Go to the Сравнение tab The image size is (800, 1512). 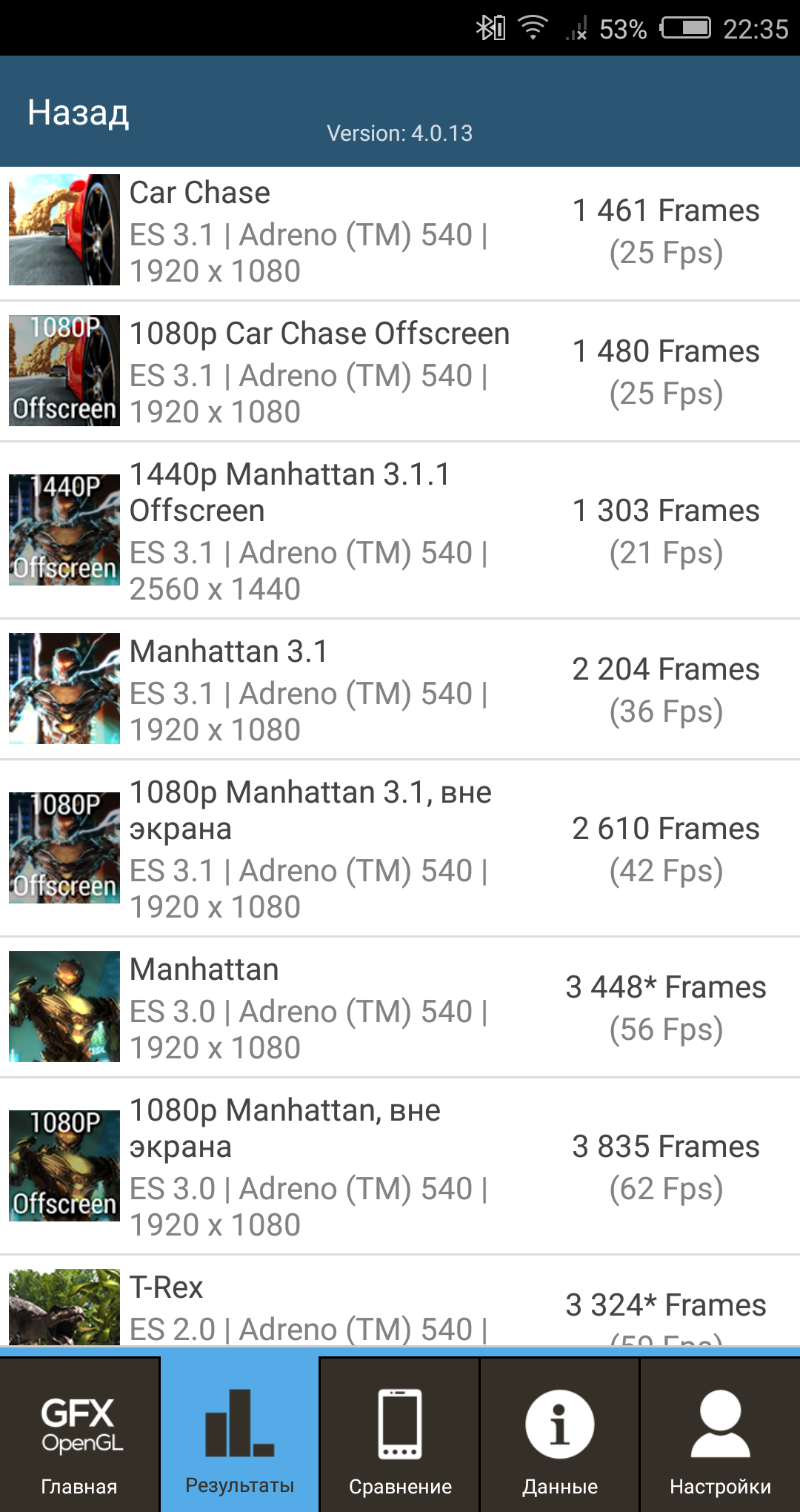[x=400, y=1434]
